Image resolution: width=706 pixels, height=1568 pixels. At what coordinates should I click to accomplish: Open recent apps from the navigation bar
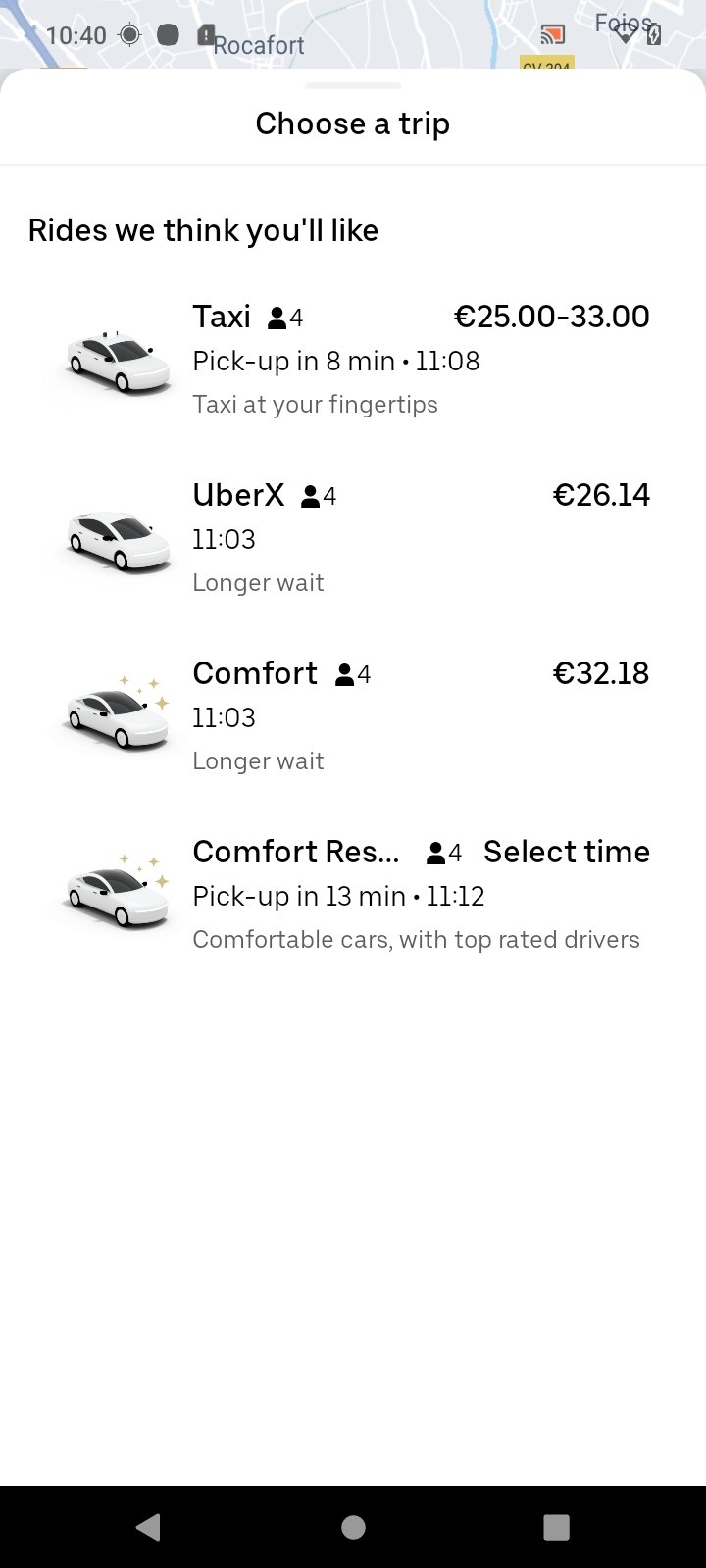[556, 1526]
